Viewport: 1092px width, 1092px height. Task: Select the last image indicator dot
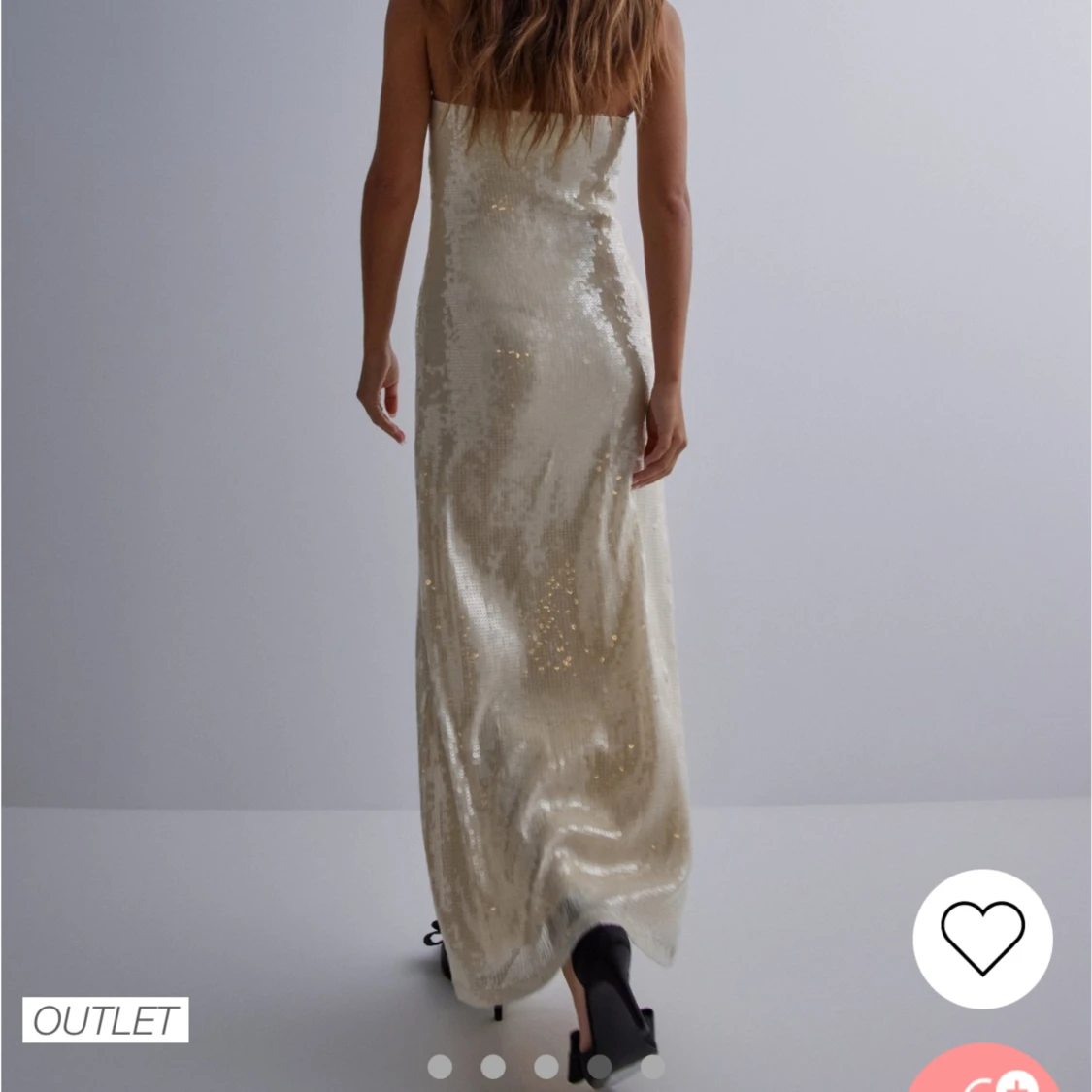coord(653,1067)
